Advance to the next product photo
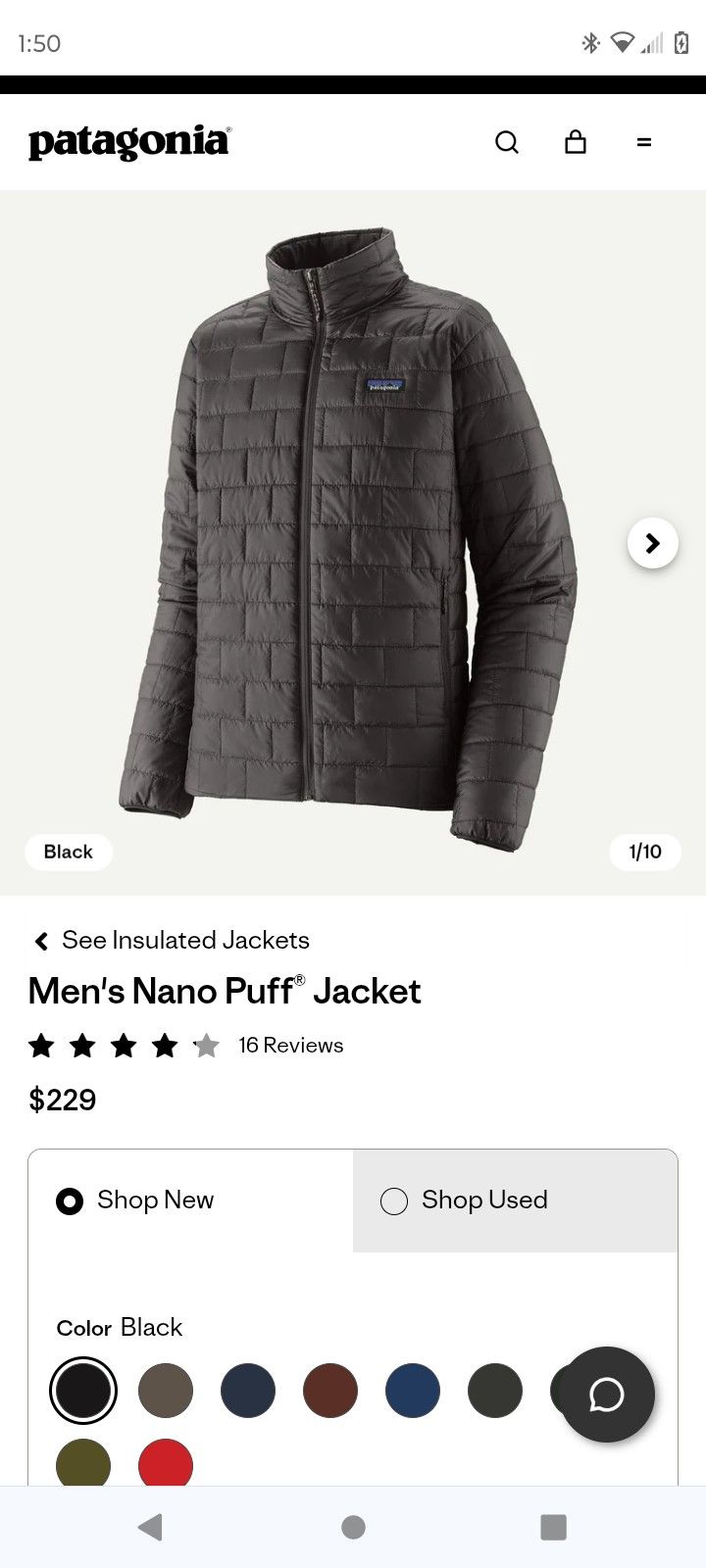The height and width of the screenshot is (1568, 706). click(652, 542)
